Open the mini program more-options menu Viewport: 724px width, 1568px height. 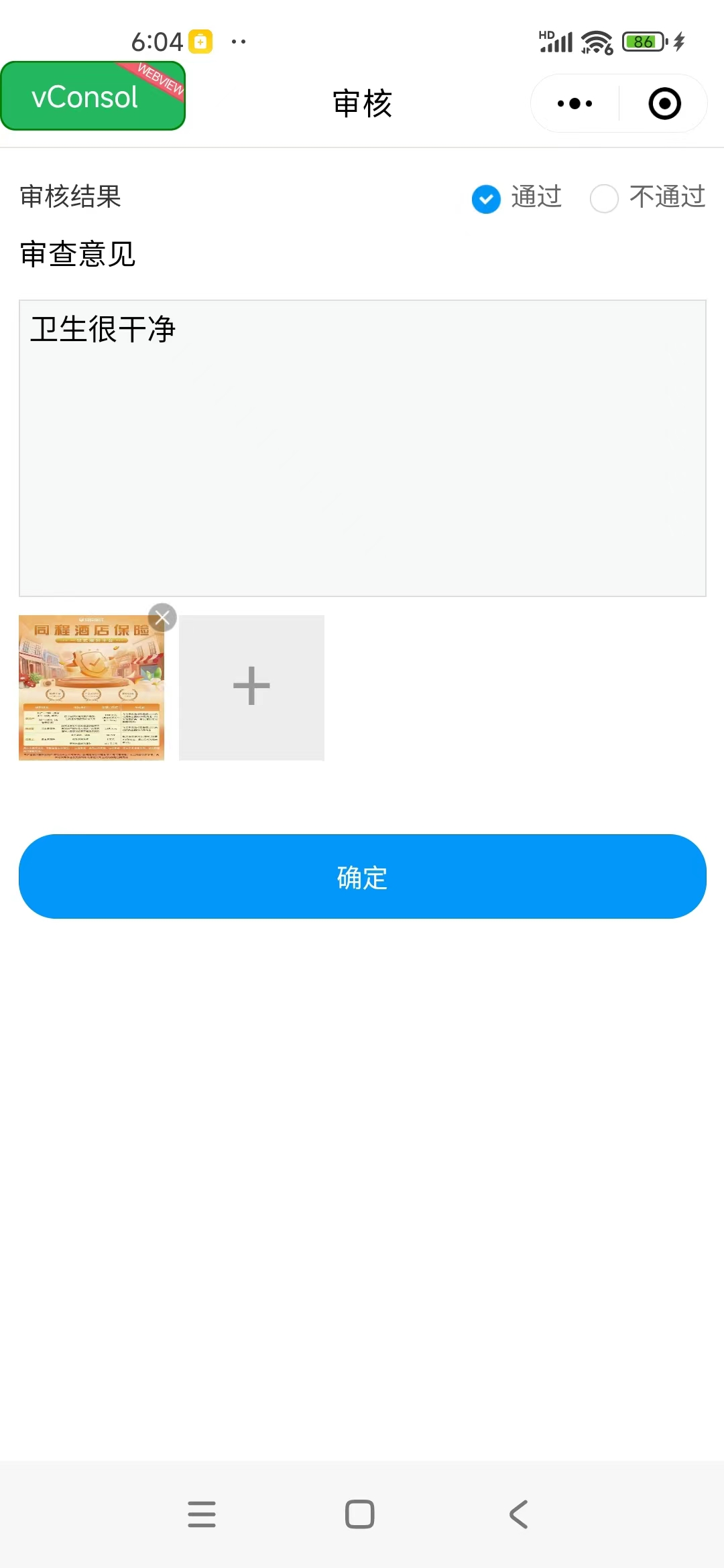click(575, 104)
